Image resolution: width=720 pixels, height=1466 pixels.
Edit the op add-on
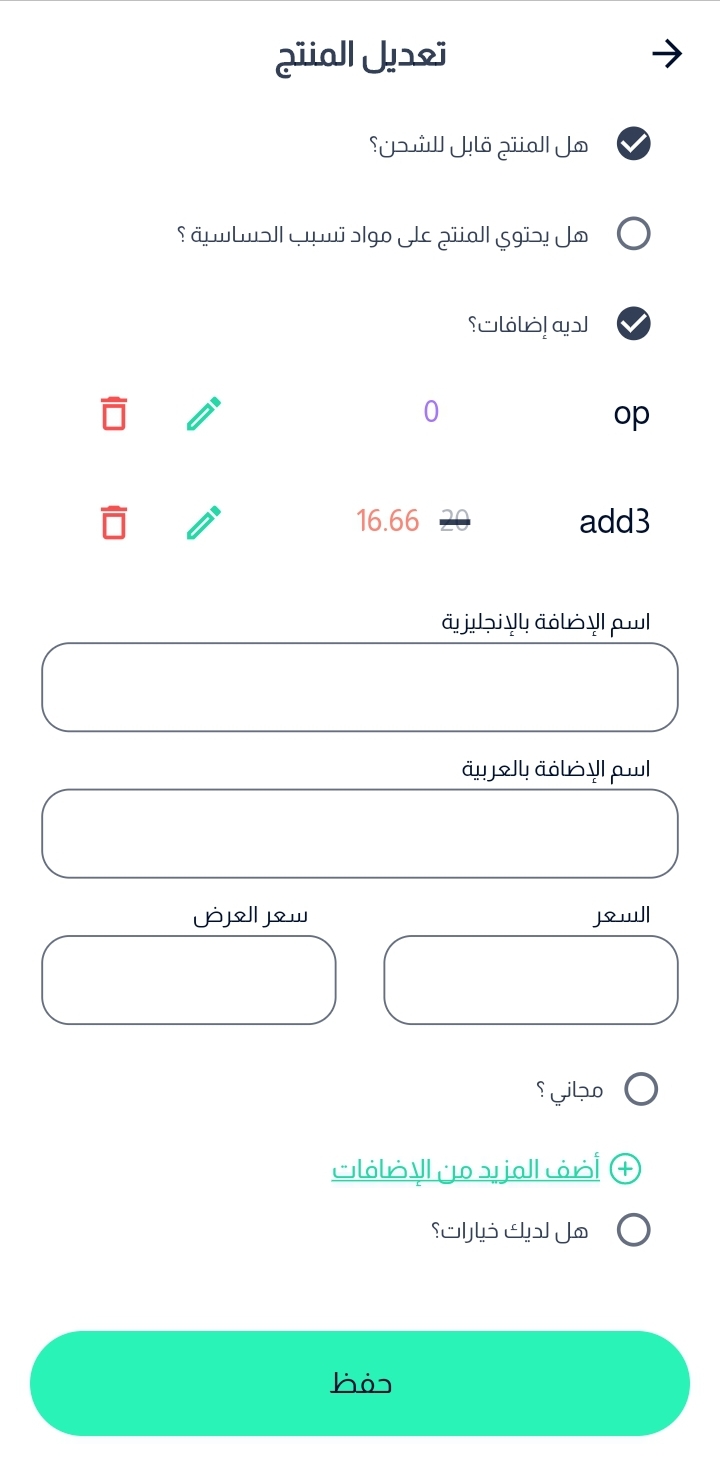tap(204, 413)
